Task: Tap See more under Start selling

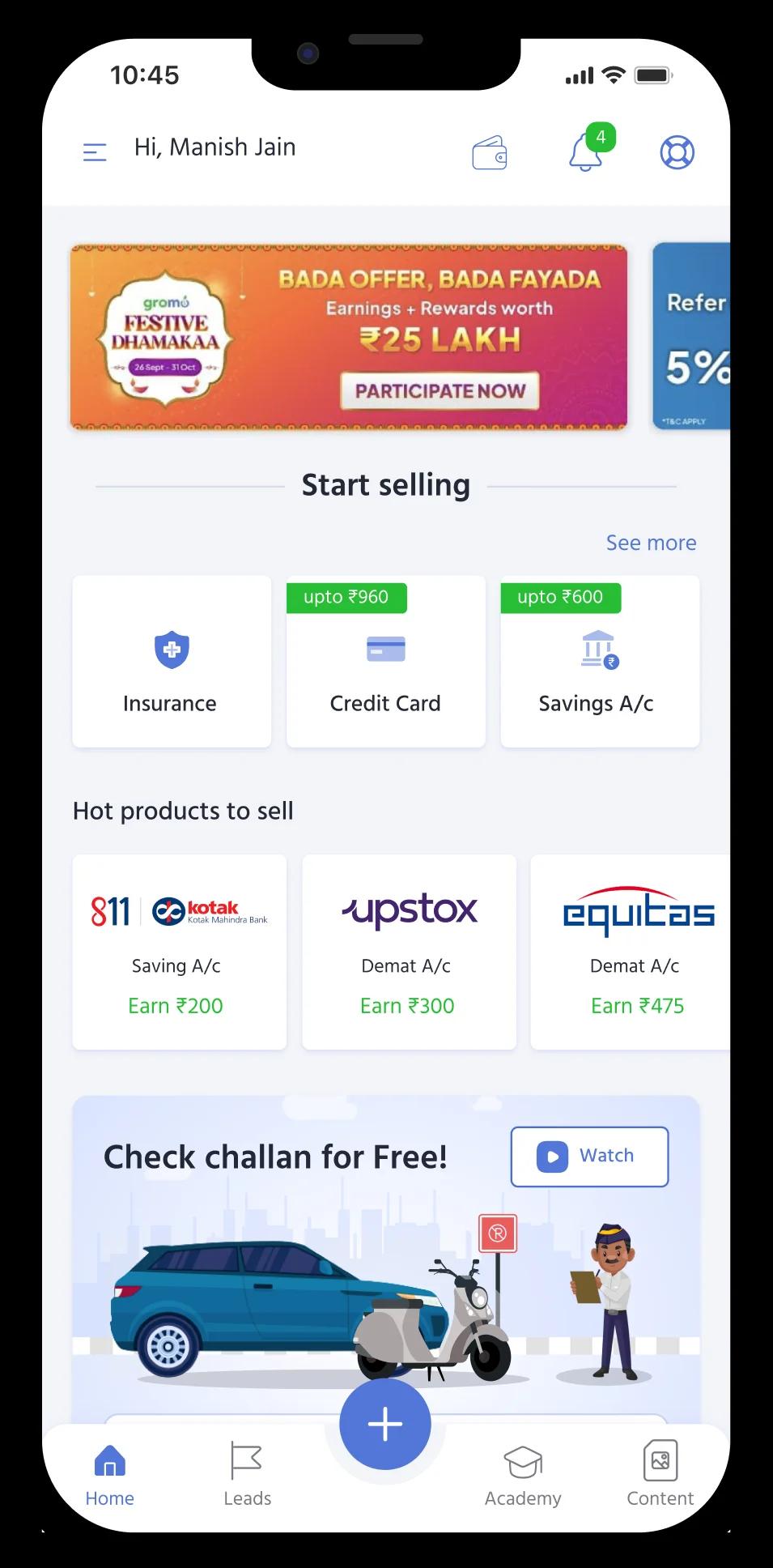Action: (651, 543)
